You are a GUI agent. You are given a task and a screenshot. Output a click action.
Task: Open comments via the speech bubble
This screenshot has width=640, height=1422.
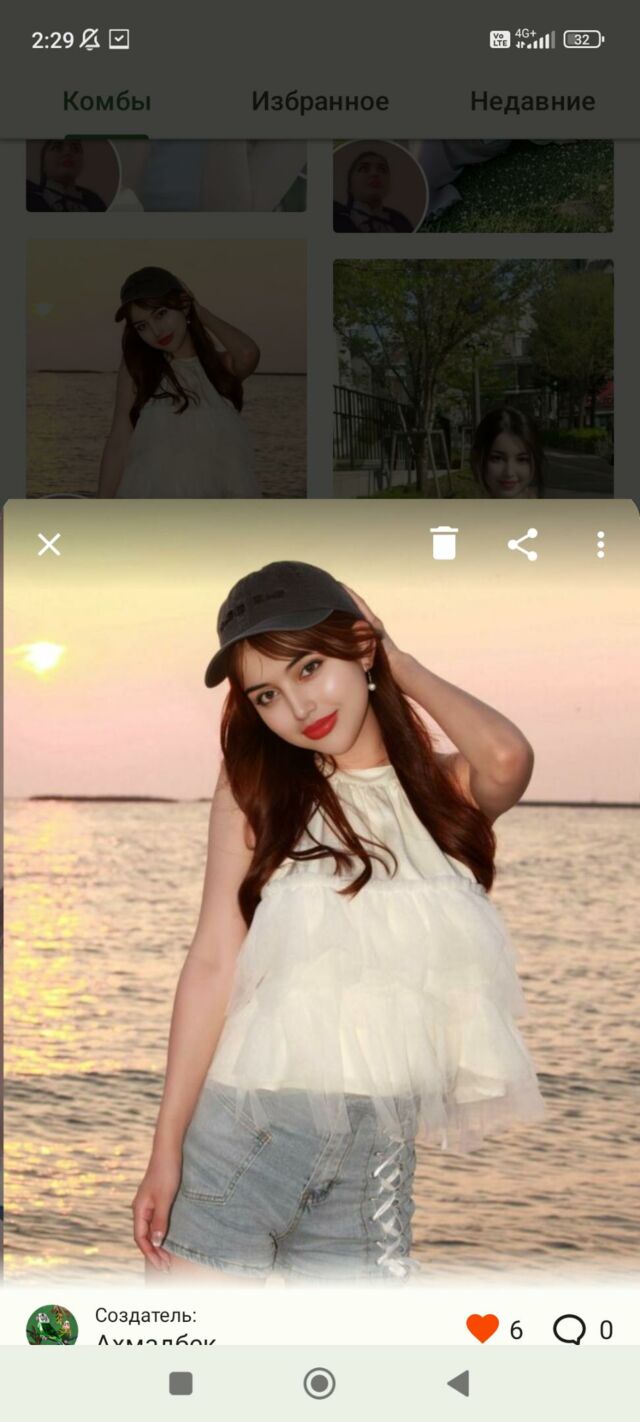click(569, 1329)
